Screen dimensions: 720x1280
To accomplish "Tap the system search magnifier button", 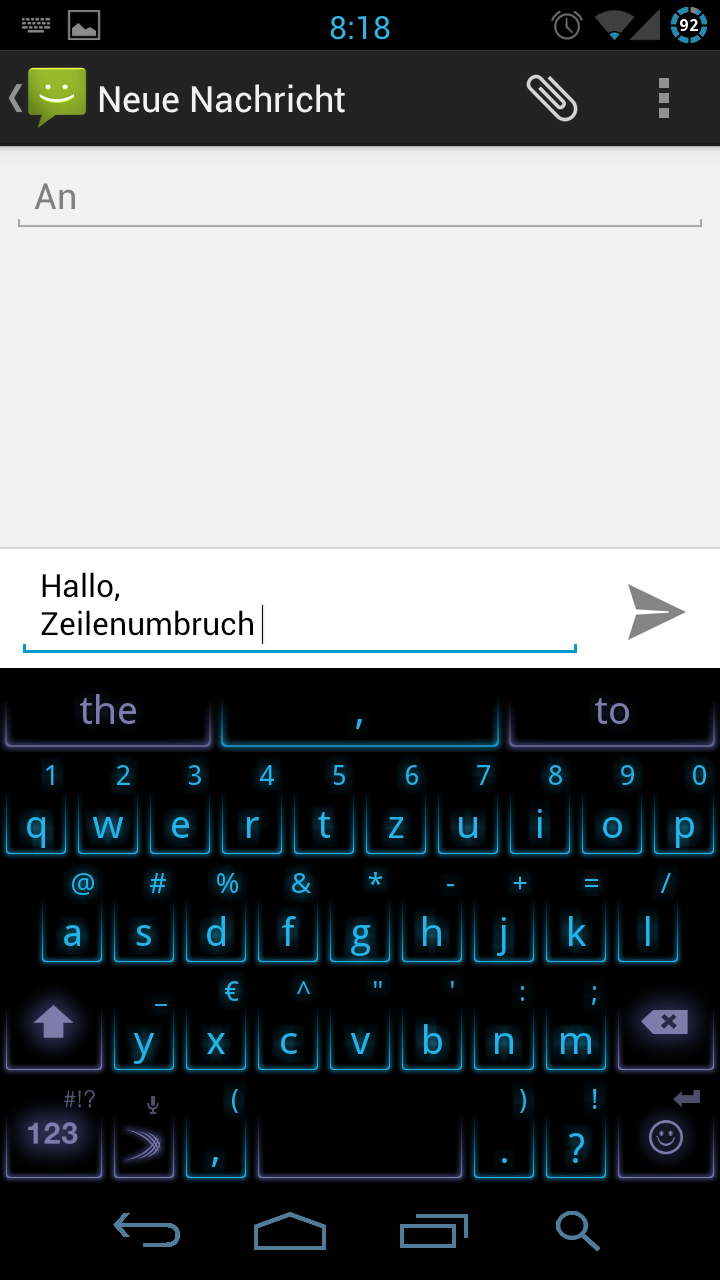I will pos(577,1231).
